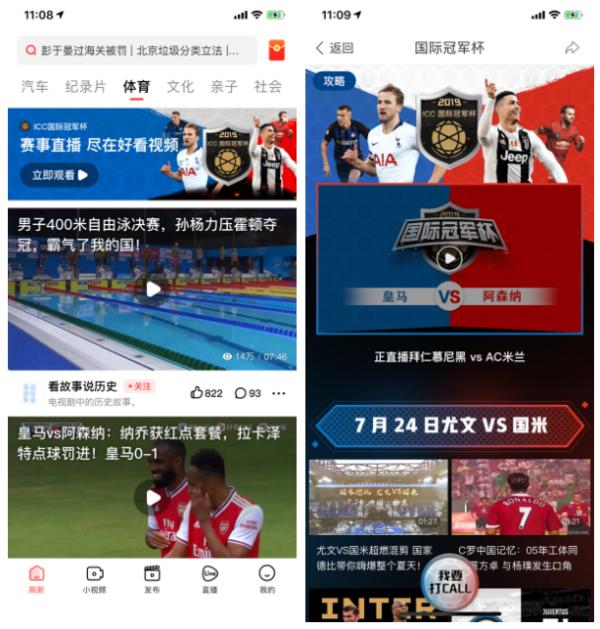Tap the 我要打CALL floating button

point(447,580)
